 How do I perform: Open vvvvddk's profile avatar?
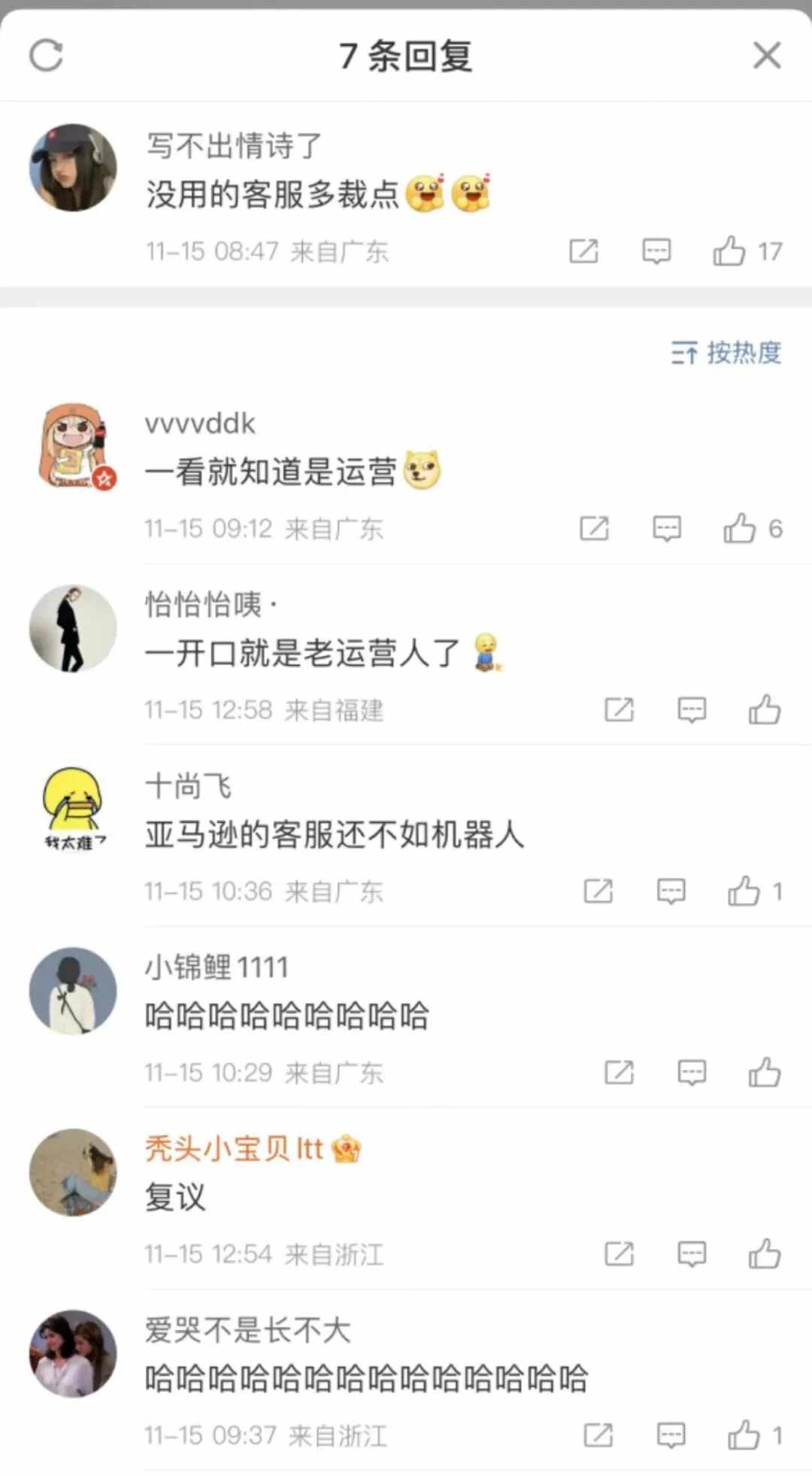[73, 446]
